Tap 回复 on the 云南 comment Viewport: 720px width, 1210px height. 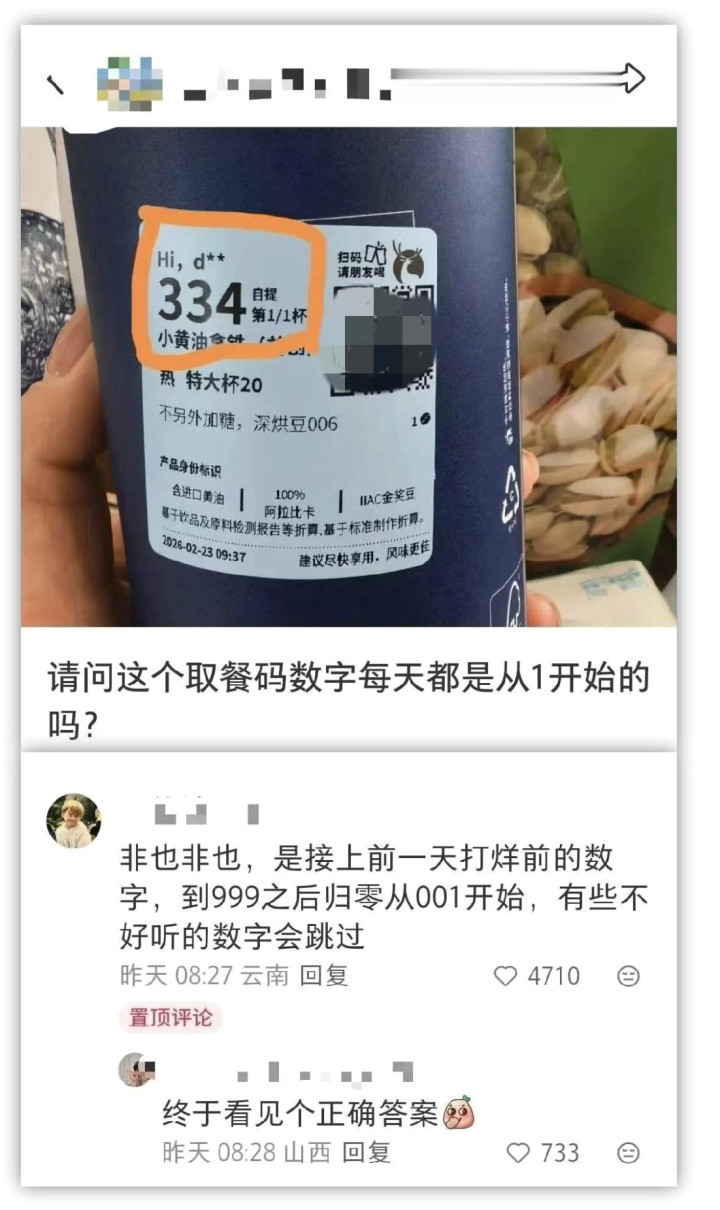coord(324,976)
